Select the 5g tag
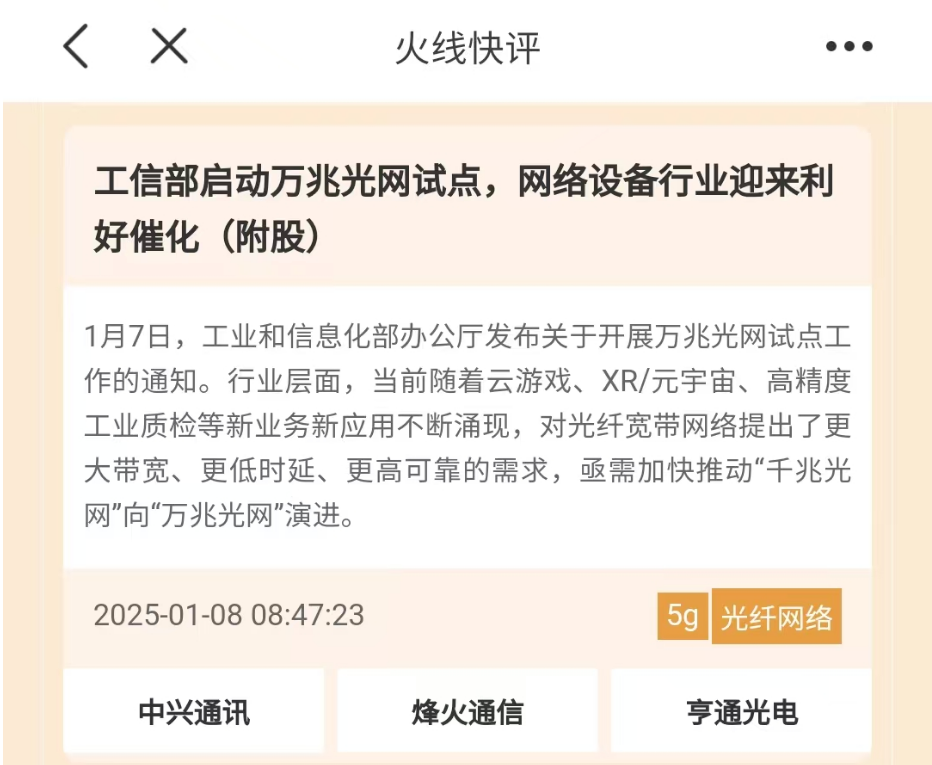 (x=683, y=616)
